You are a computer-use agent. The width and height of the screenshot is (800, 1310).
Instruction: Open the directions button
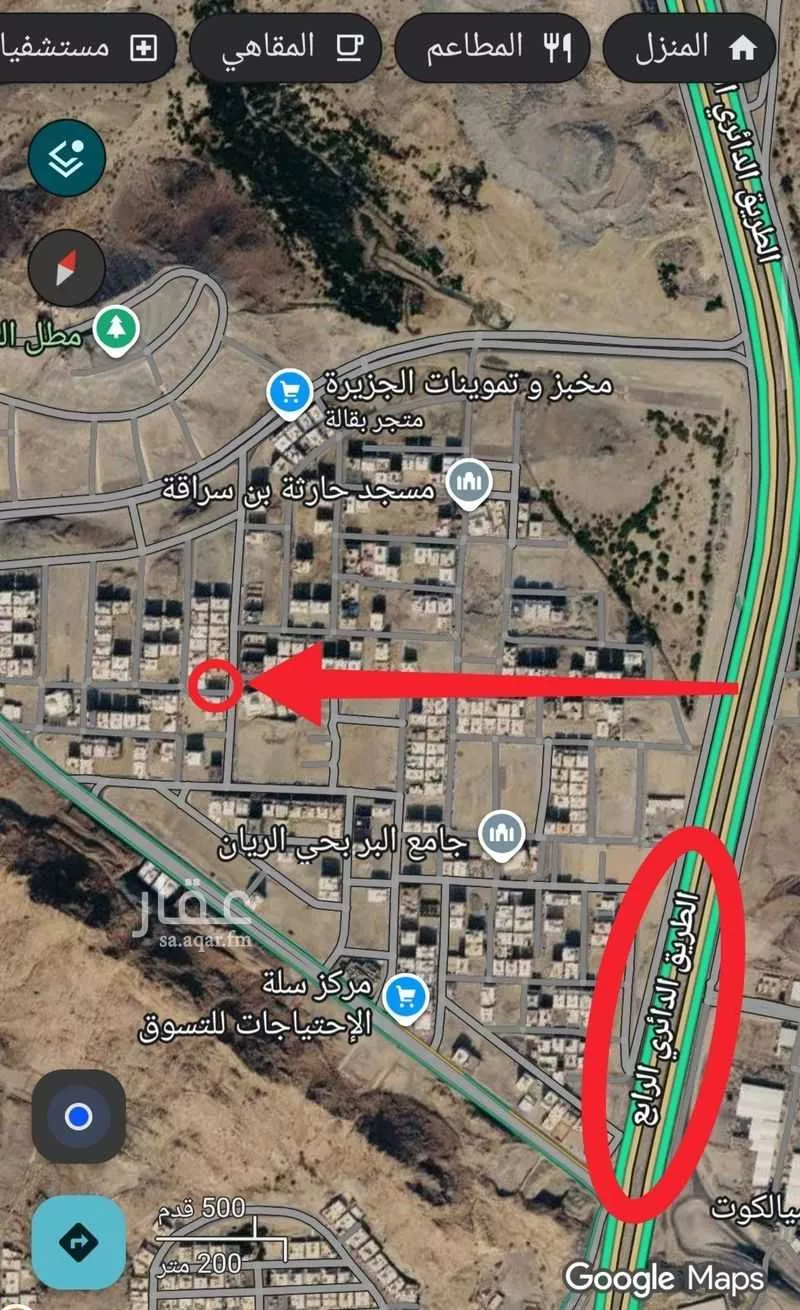79,1243
